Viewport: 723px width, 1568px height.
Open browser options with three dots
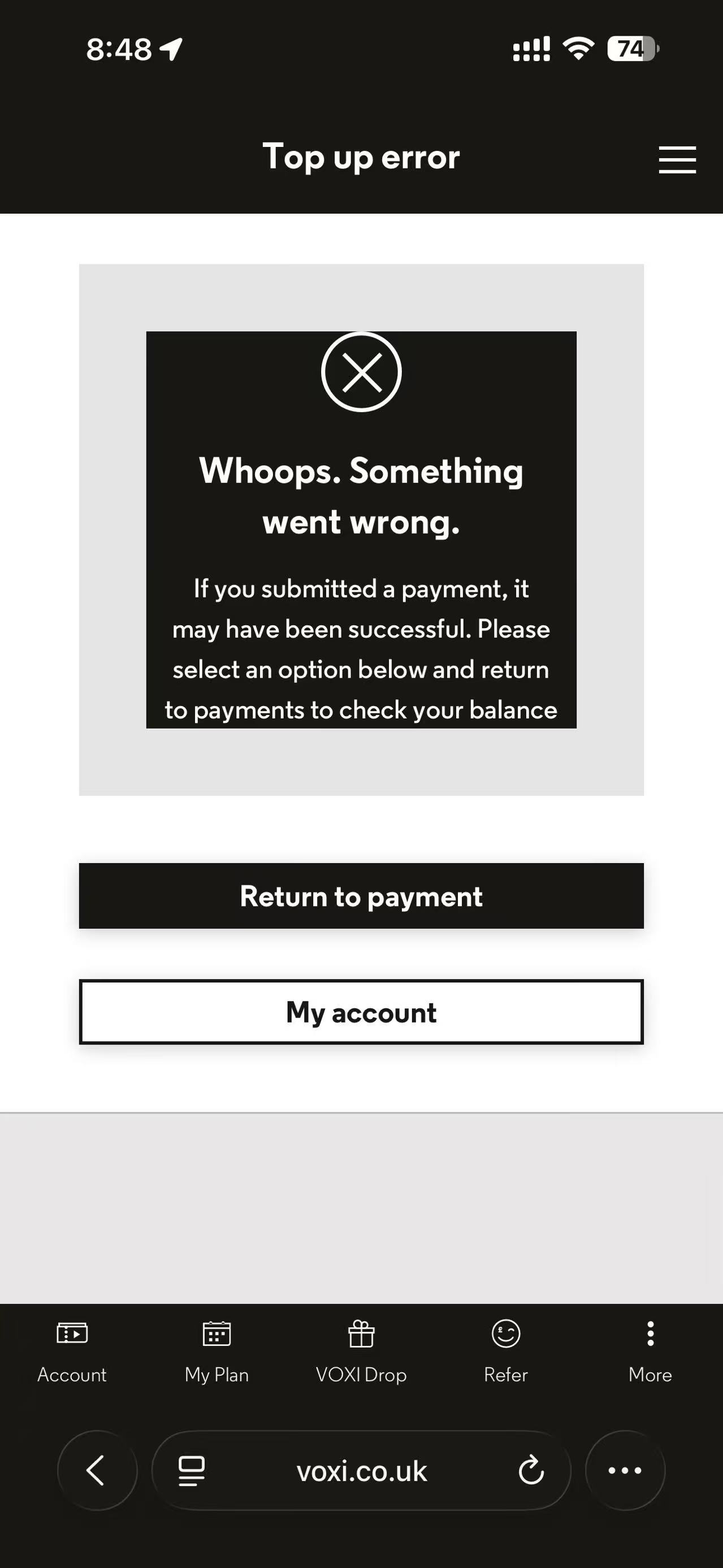625,1471
